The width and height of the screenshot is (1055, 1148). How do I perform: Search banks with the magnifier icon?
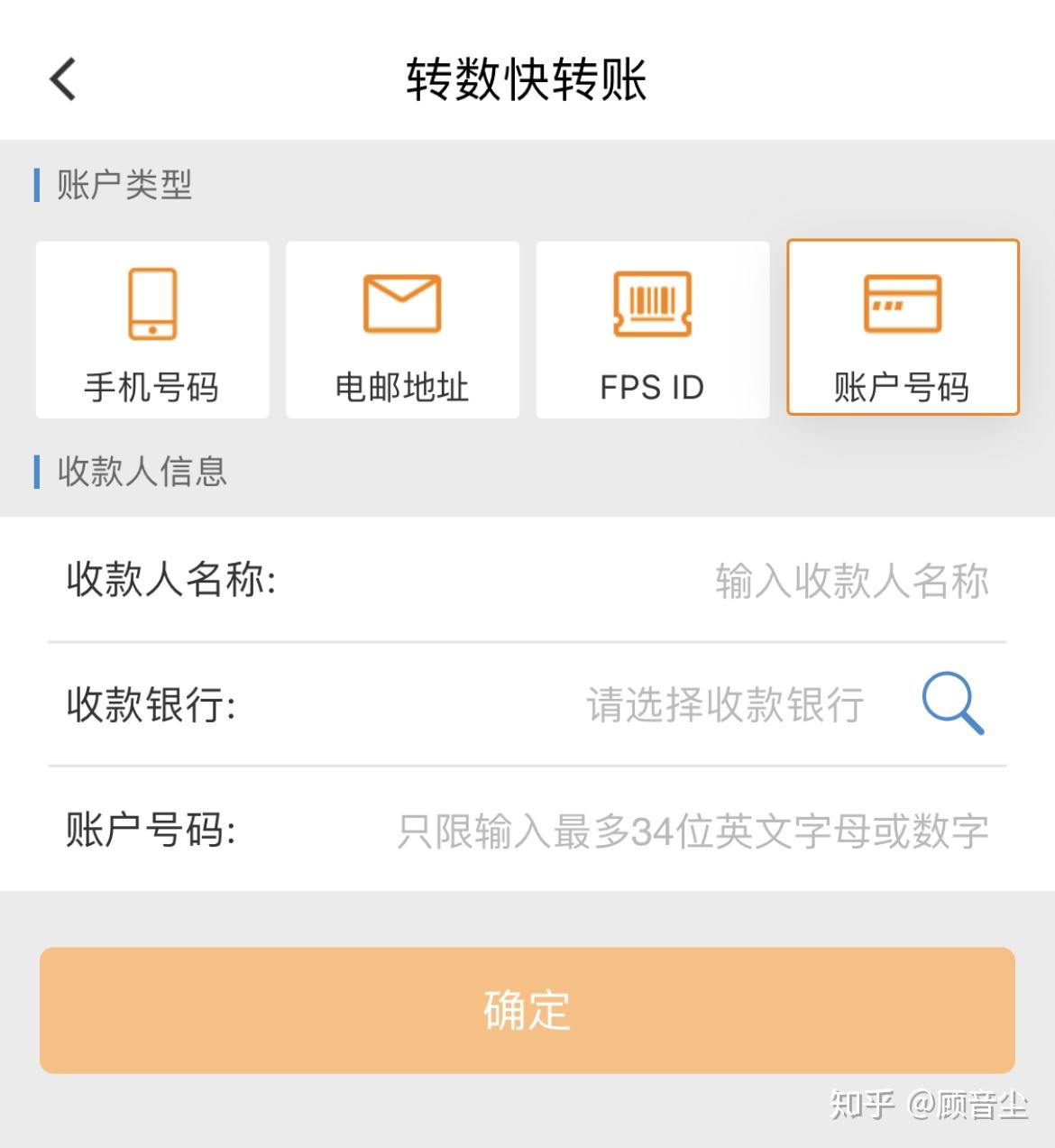pos(952,704)
